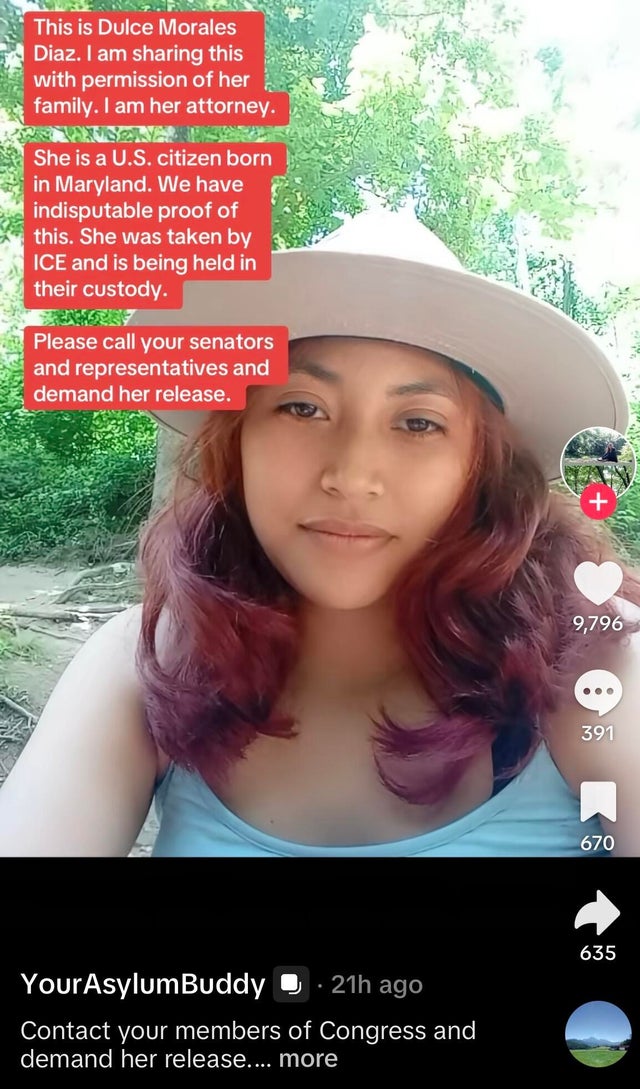This screenshot has height=1089, width=640.
Task: Open the comments on this video
Action: point(598,692)
